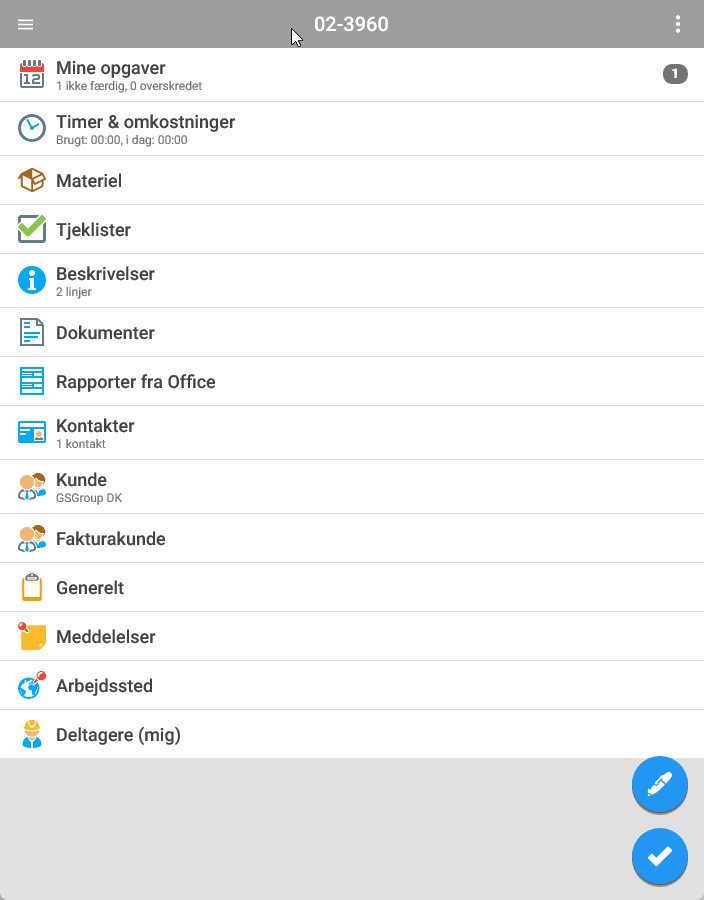Open the overflow menu

[x=678, y=24]
